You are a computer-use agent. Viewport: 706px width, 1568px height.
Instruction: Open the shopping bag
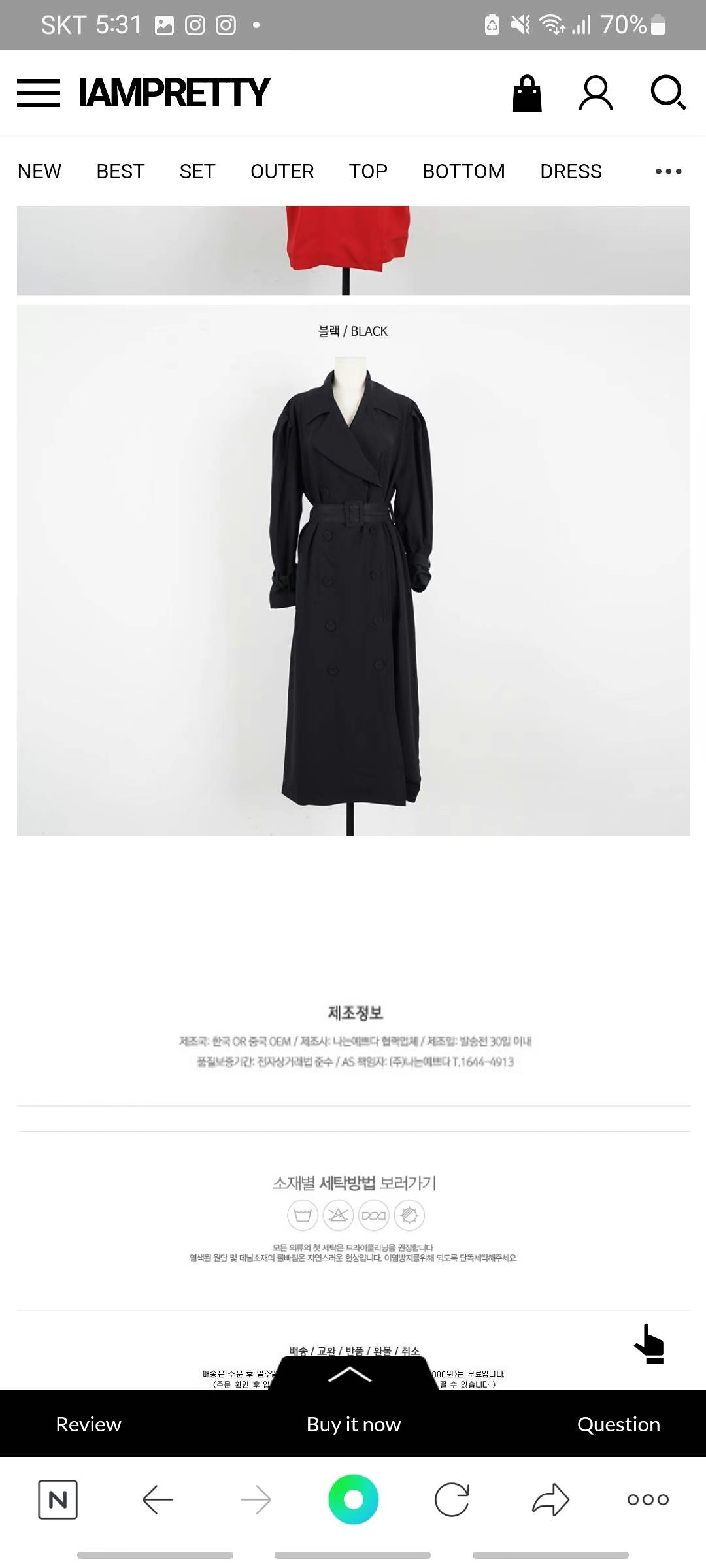point(527,93)
